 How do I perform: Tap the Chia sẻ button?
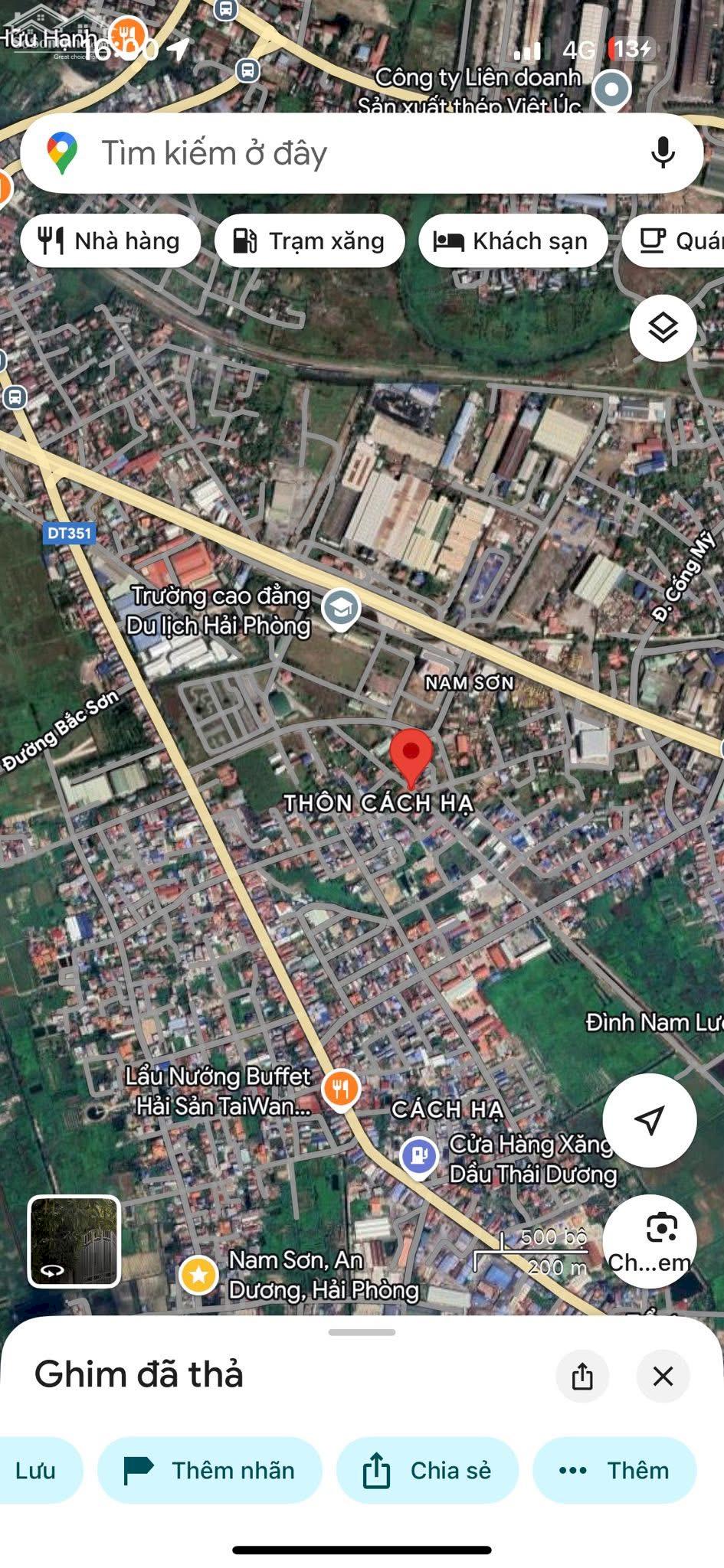pyautogui.click(x=427, y=1470)
